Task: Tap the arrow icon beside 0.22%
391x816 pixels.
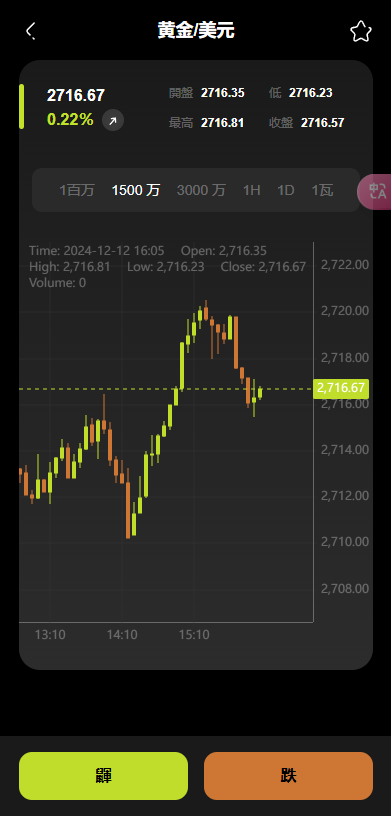Action: [113, 120]
